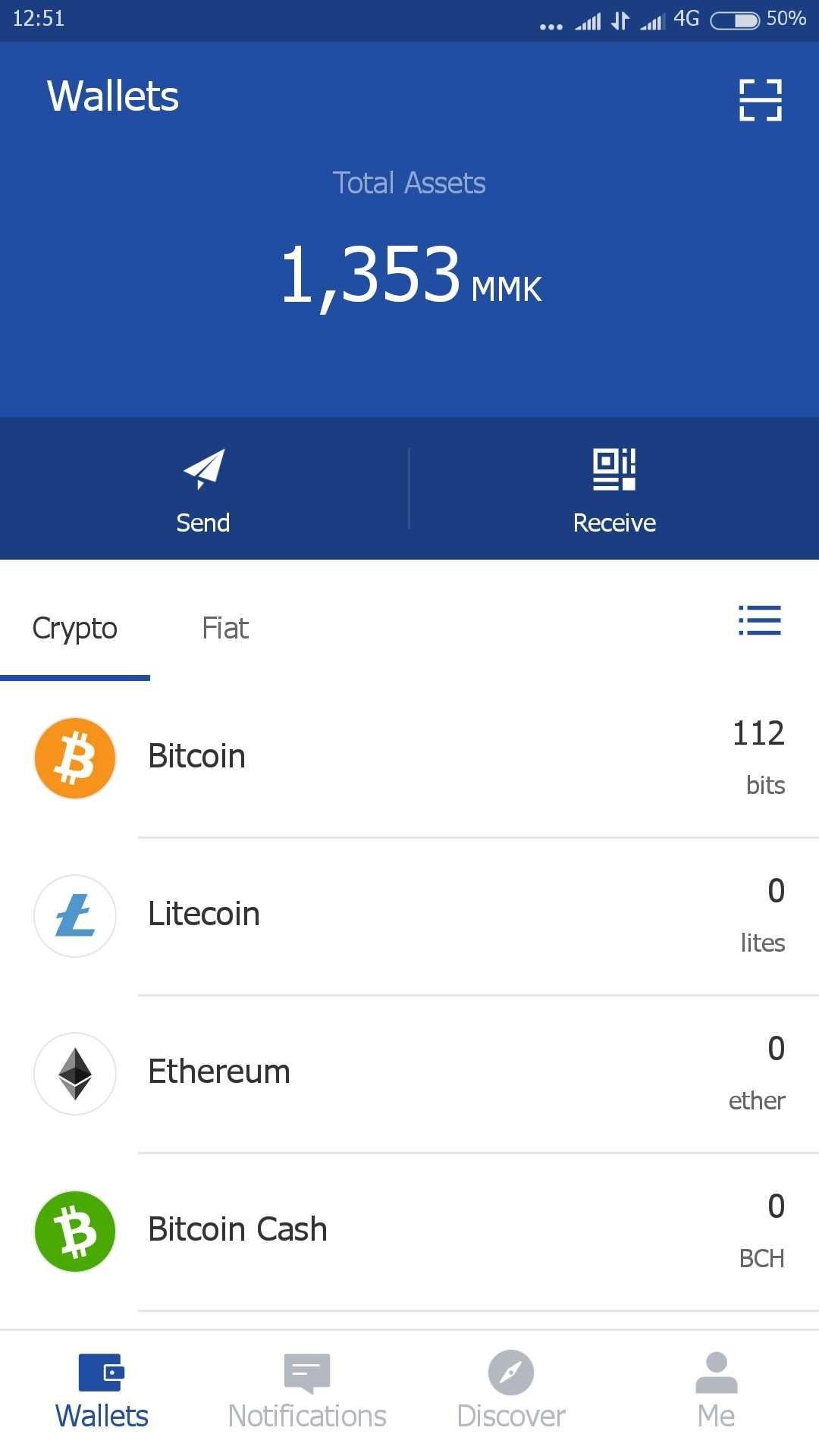Image resolution: width=819 pixels, height=1456 pixels.
Task: Go to the Notifications tab
Action: tap(307, 1392)
